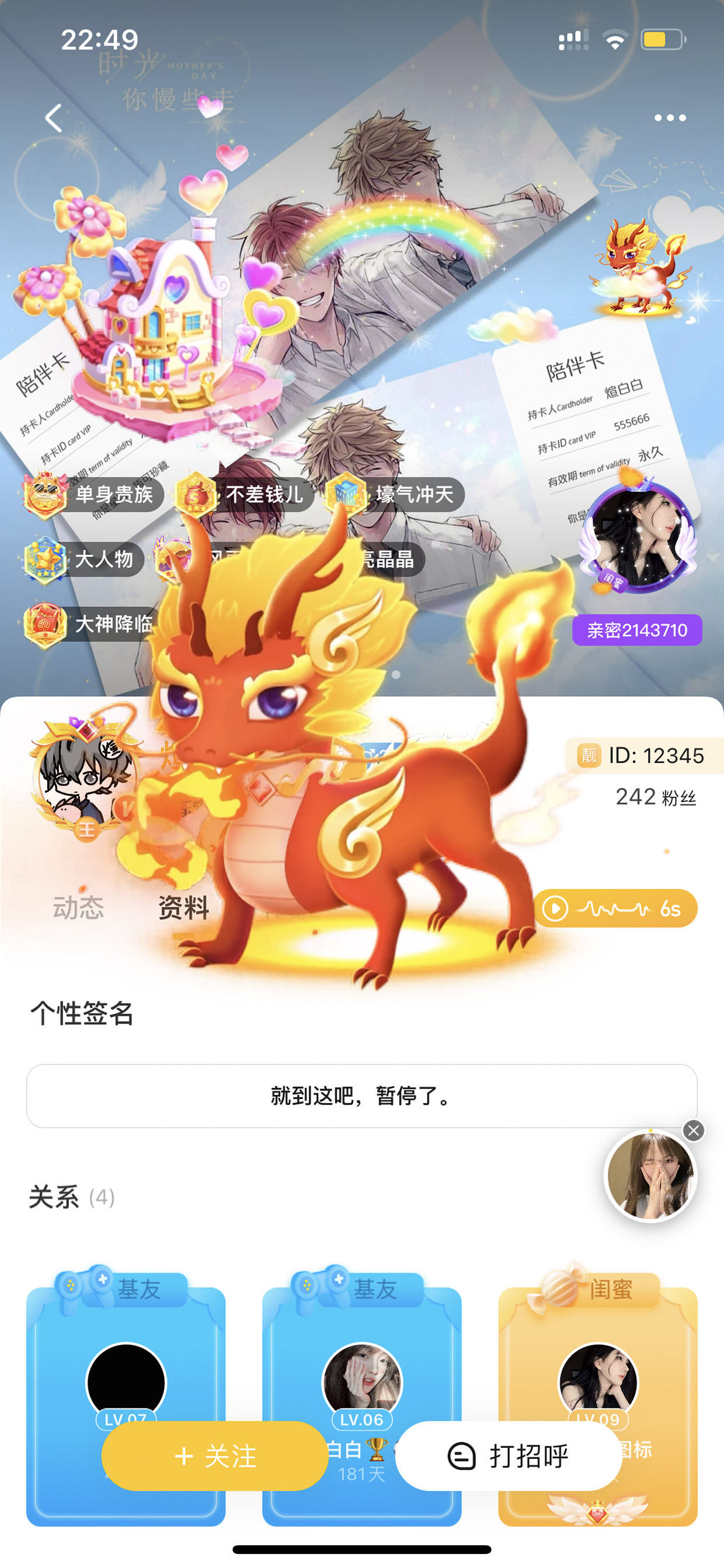Go back using the top-left arrow
This screenshot has height=1568, width=724.
(54, 118)
